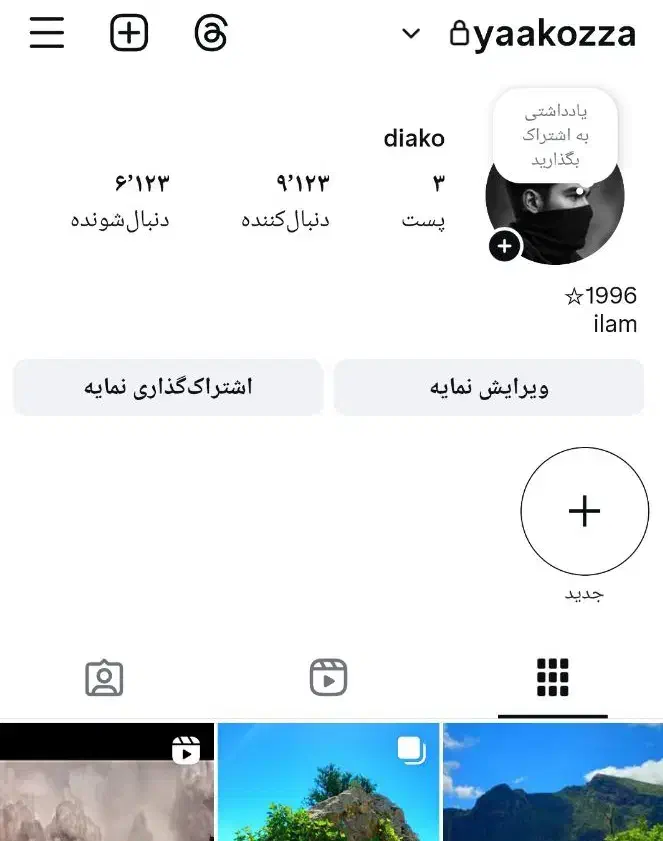Switch to the posts grid tab
Image resolution: width=663 pixels, height=841 pixels.
coord(552,678)
